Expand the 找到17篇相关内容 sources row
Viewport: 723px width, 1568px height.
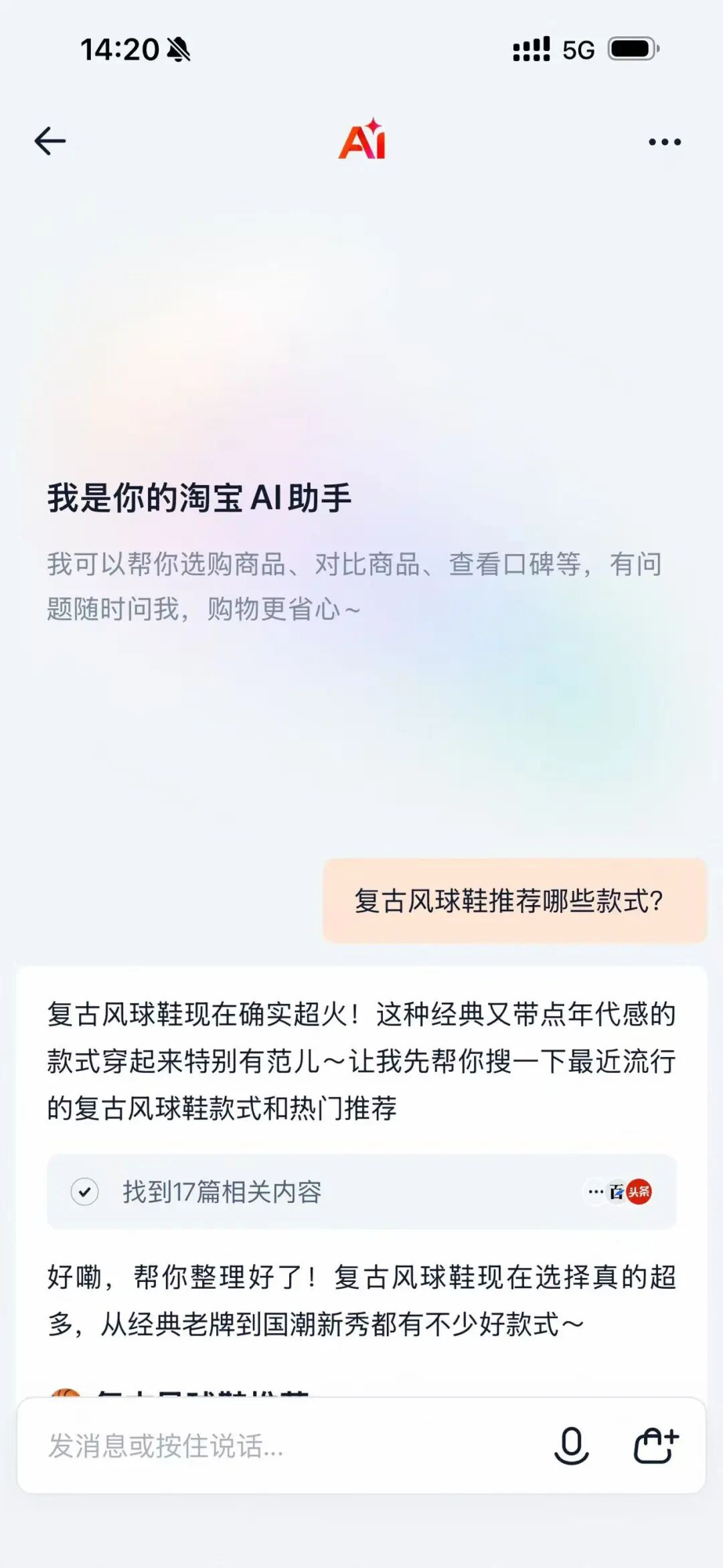361,1192
